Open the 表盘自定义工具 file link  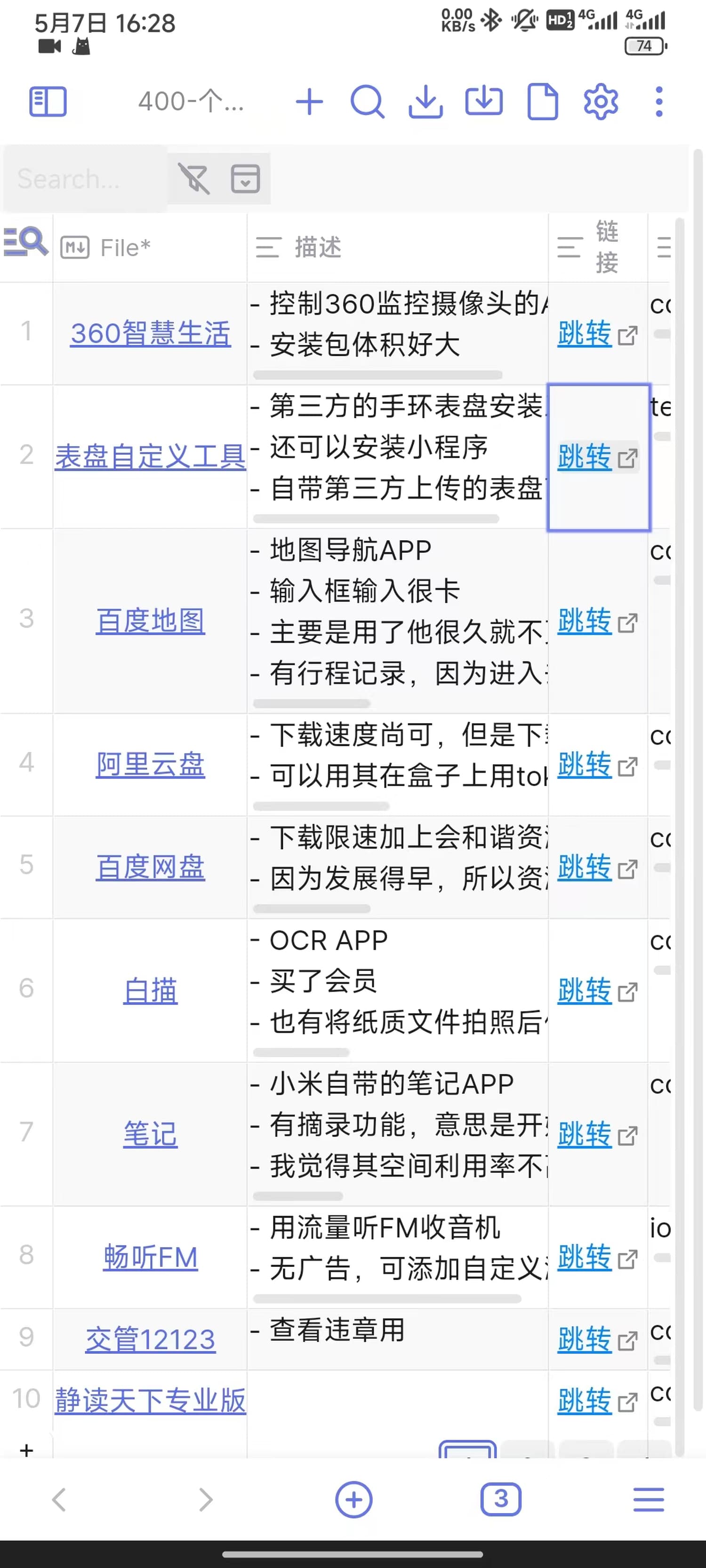tap(151, 456)
